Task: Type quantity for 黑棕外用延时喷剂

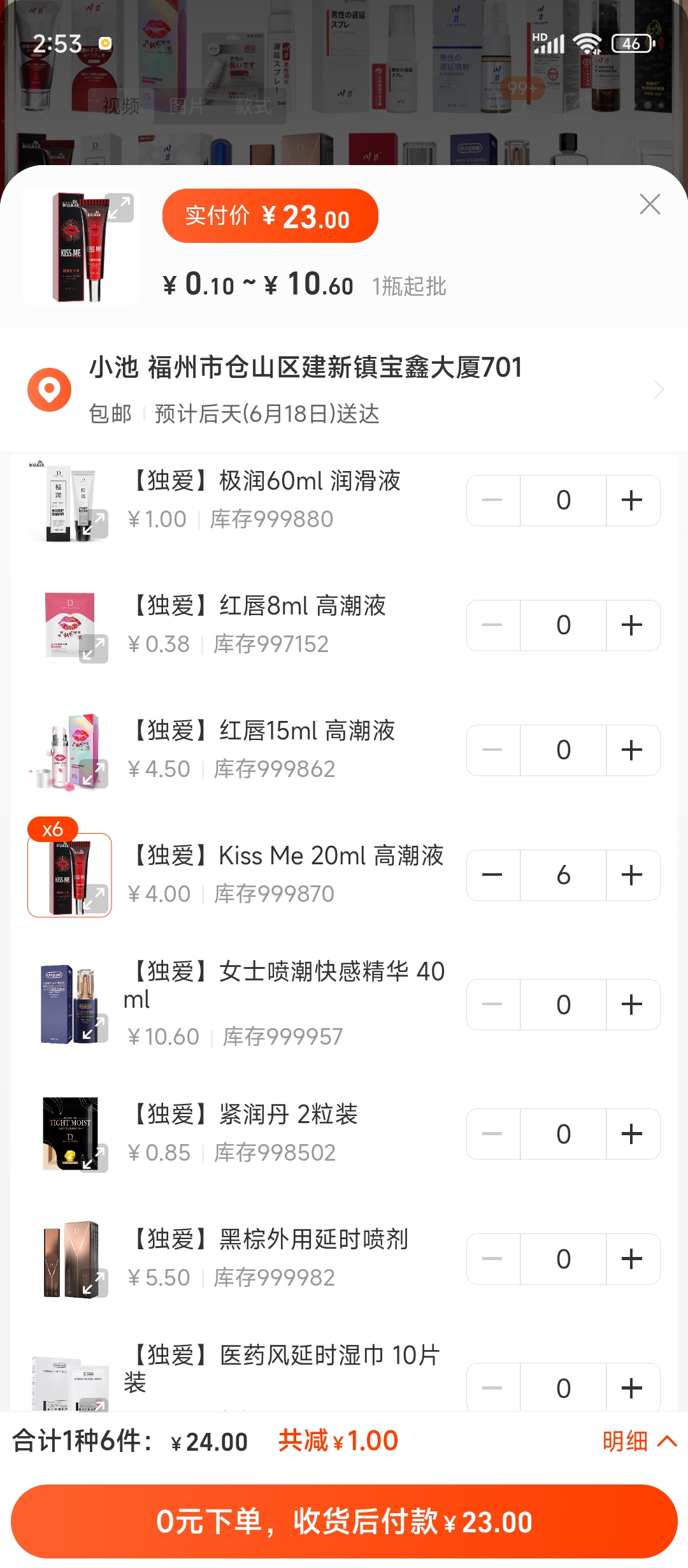Action: [x=563, y=1259]
